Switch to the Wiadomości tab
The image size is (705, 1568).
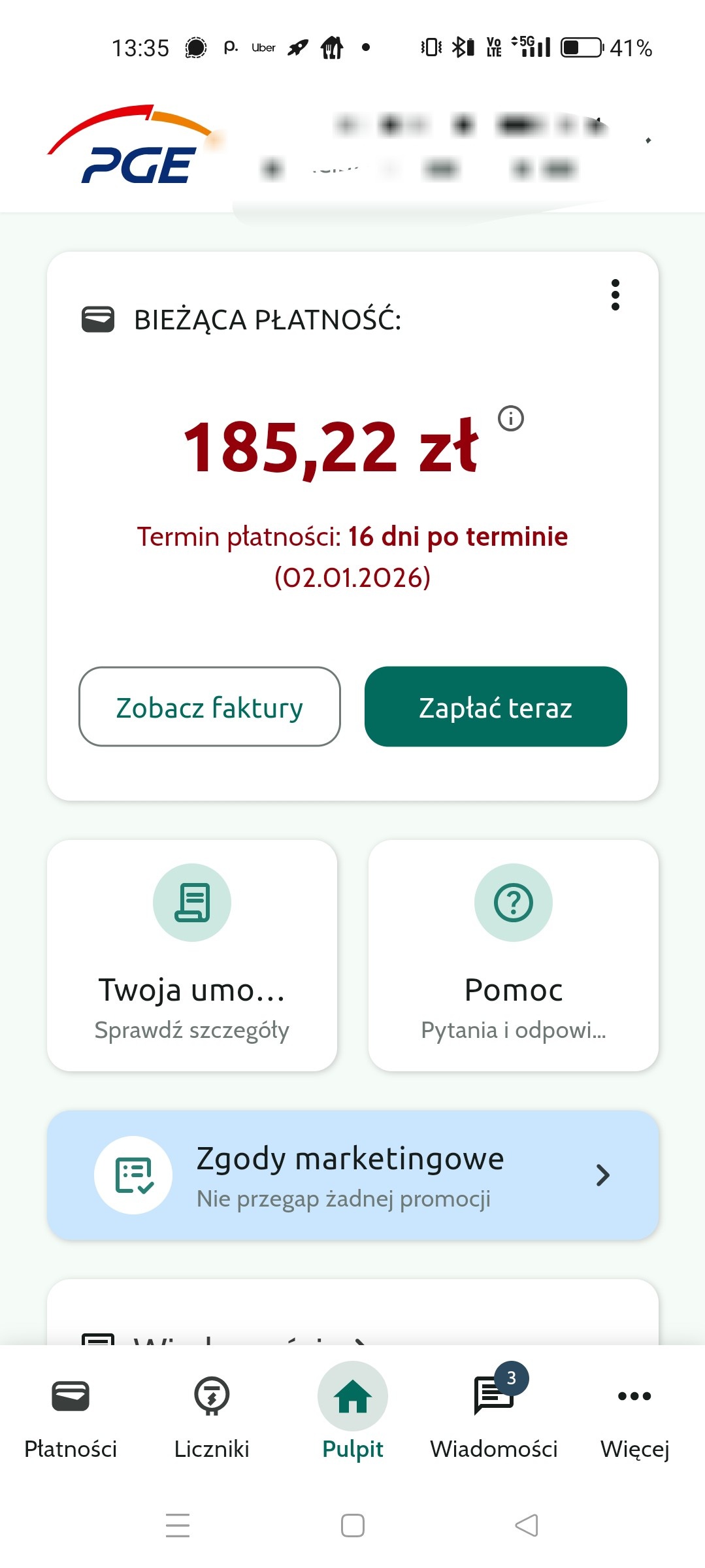(x=492, y=1425)
